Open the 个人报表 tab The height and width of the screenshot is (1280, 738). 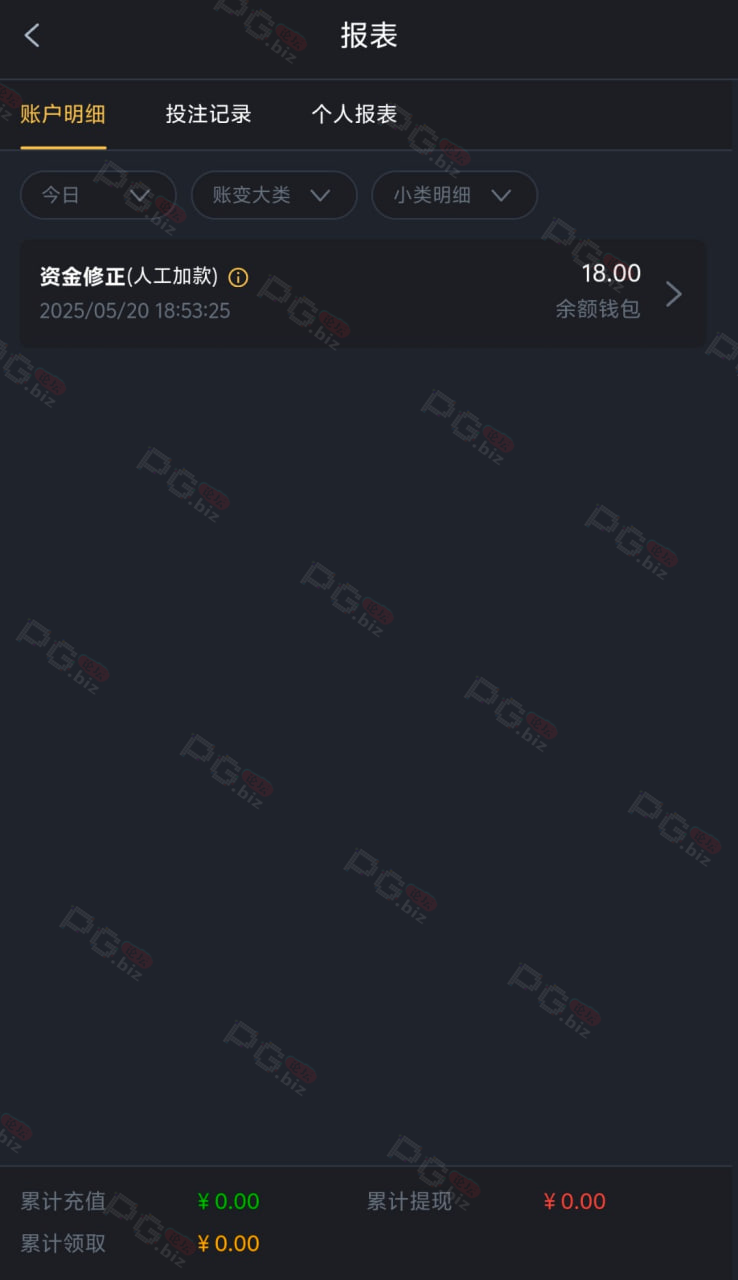[354, 114]
